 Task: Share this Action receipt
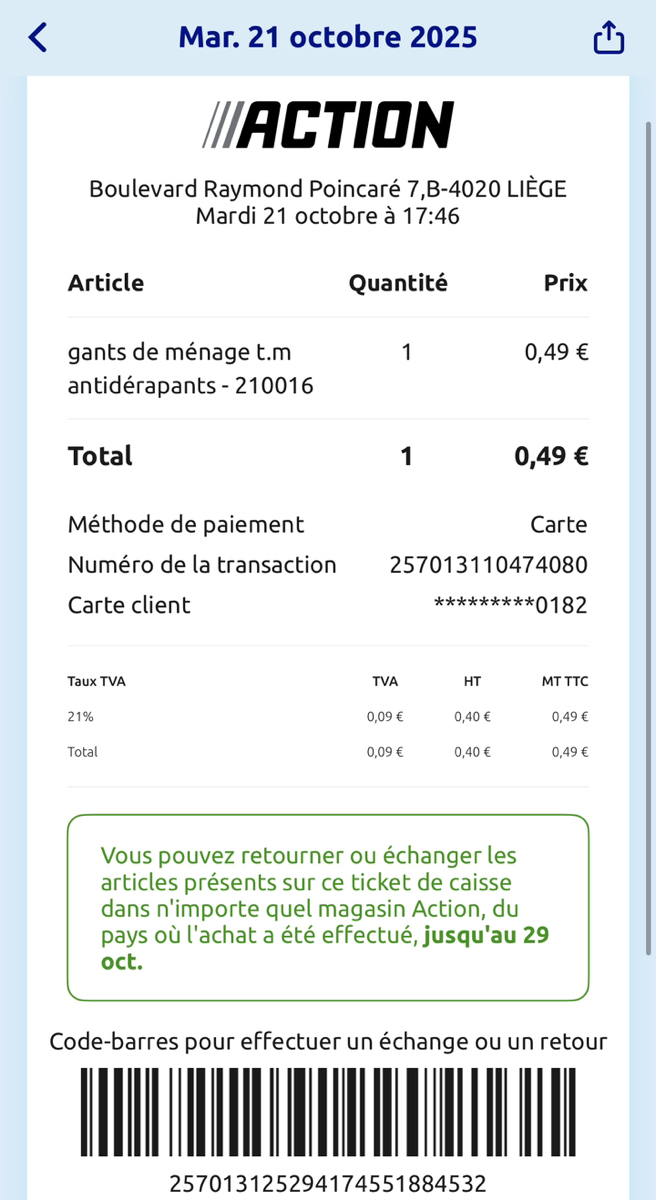click(609, 38)
